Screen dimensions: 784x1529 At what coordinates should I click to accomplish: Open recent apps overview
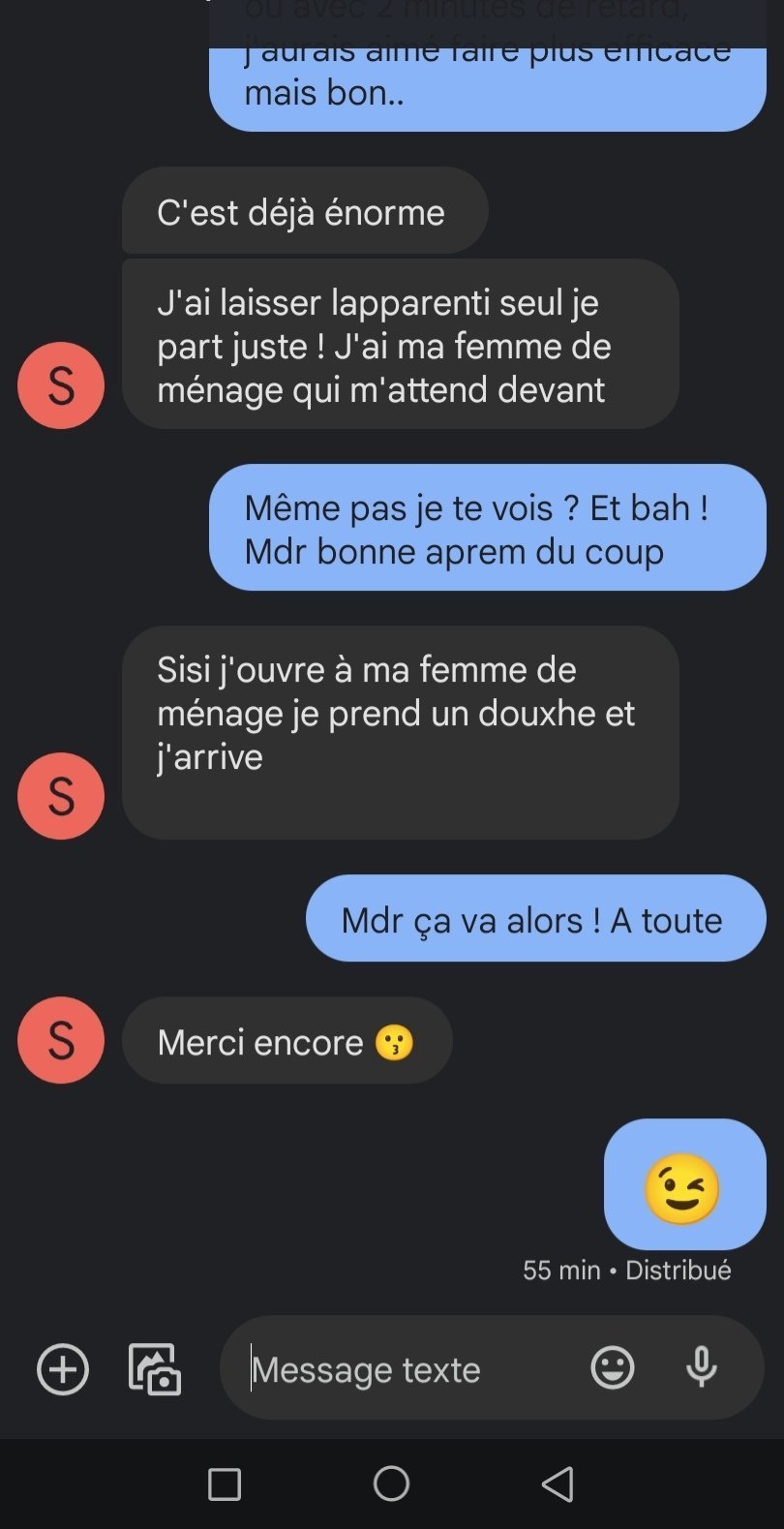point(225,1483)
